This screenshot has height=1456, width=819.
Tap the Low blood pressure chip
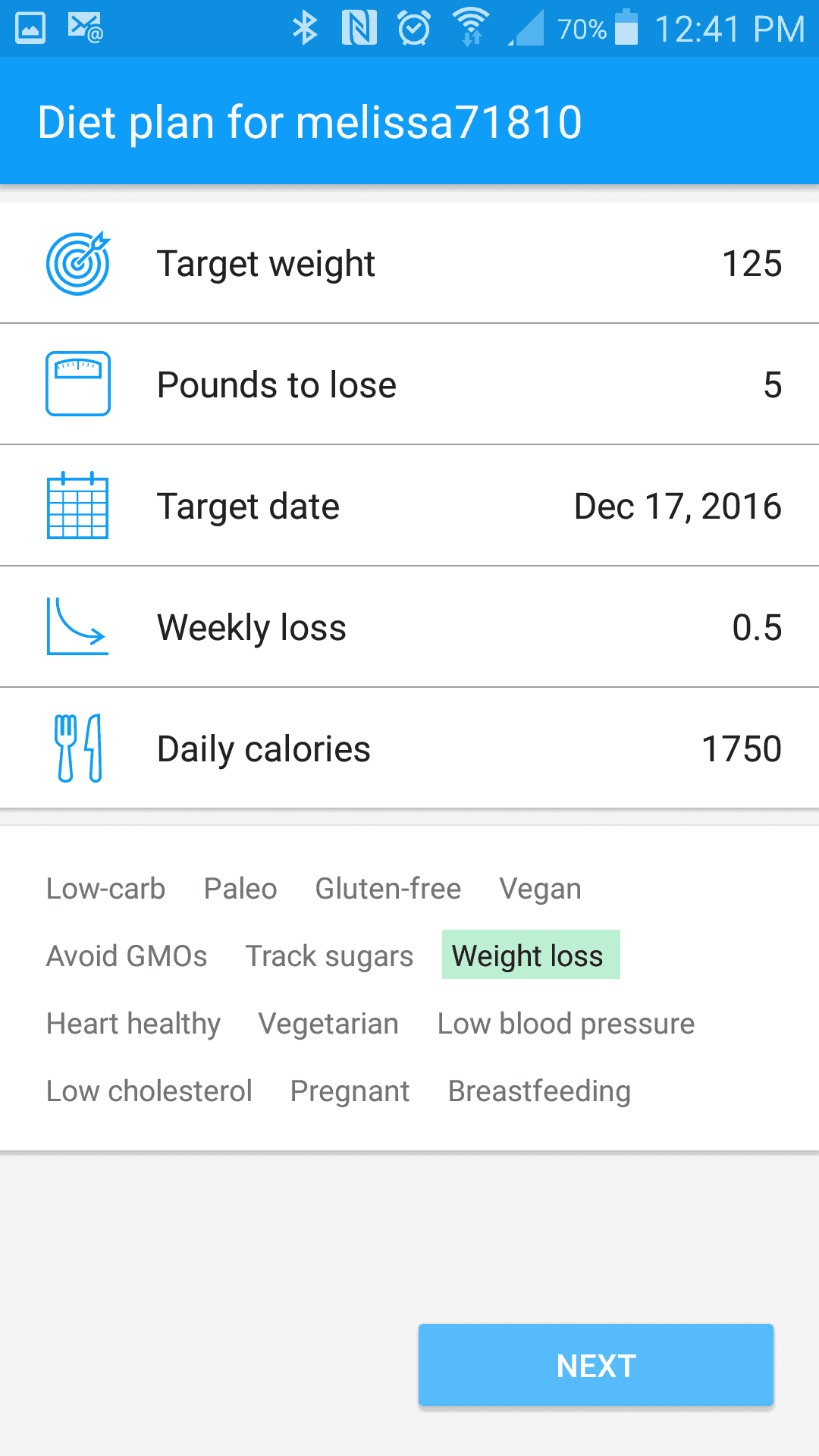point(566,1023)
